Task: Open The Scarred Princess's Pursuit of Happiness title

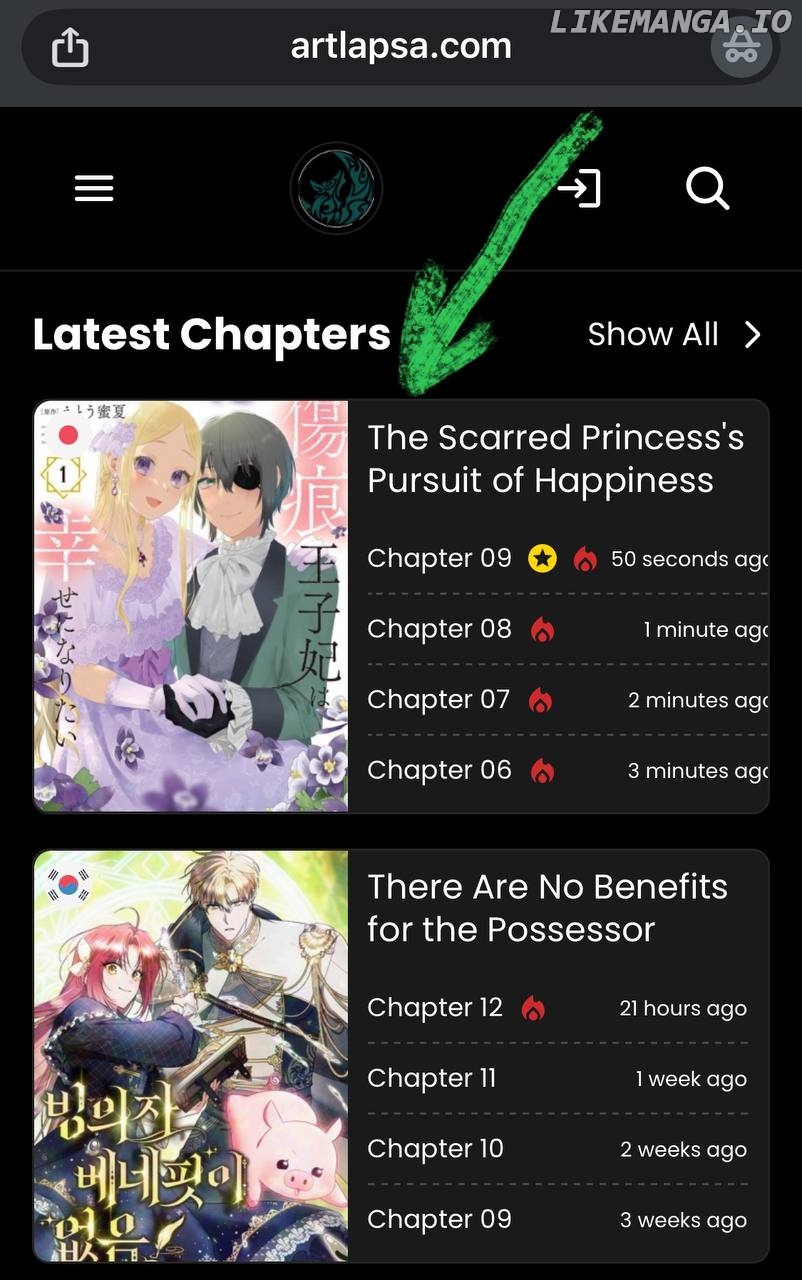Action: pos(557,458)
